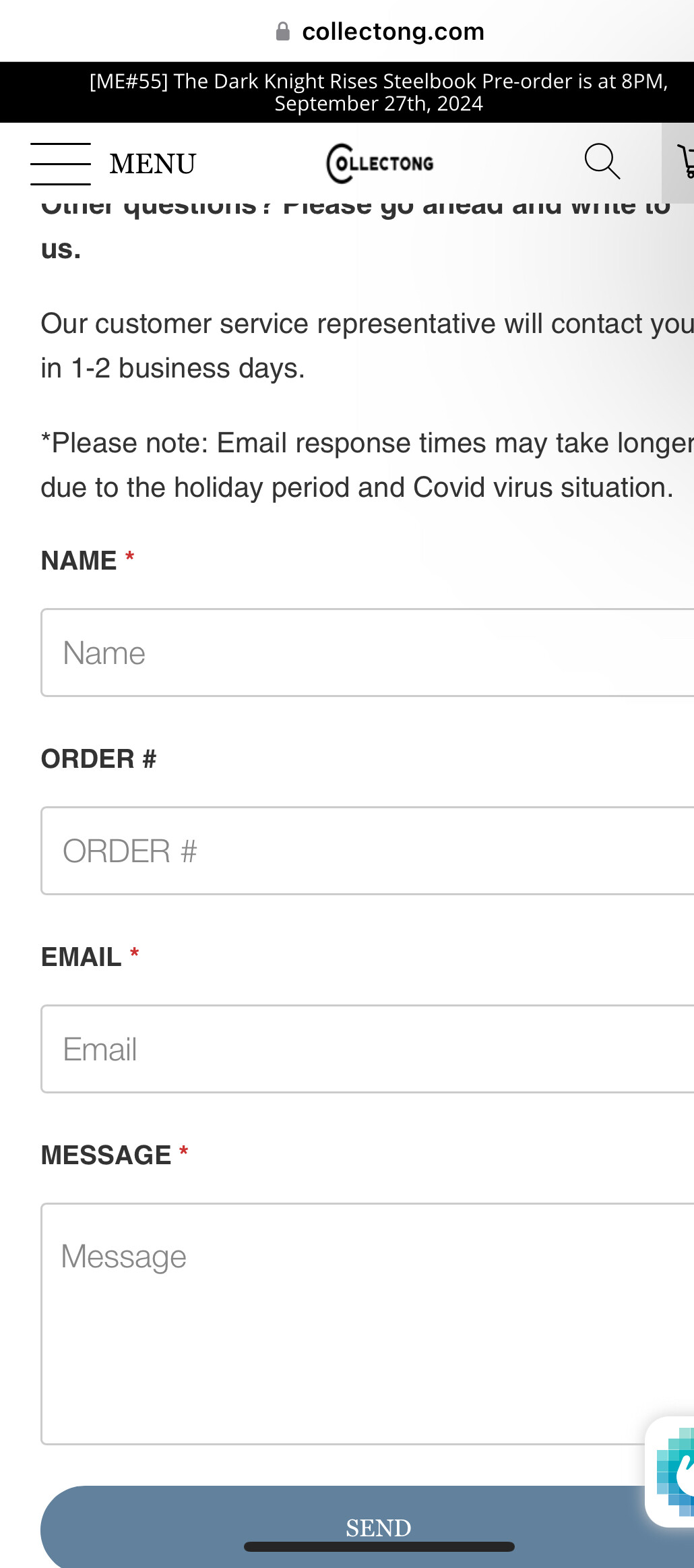This screenshot has width=694, height=1568.
Task: Open the search magnifier icon
Action: [x=602, y=162]
